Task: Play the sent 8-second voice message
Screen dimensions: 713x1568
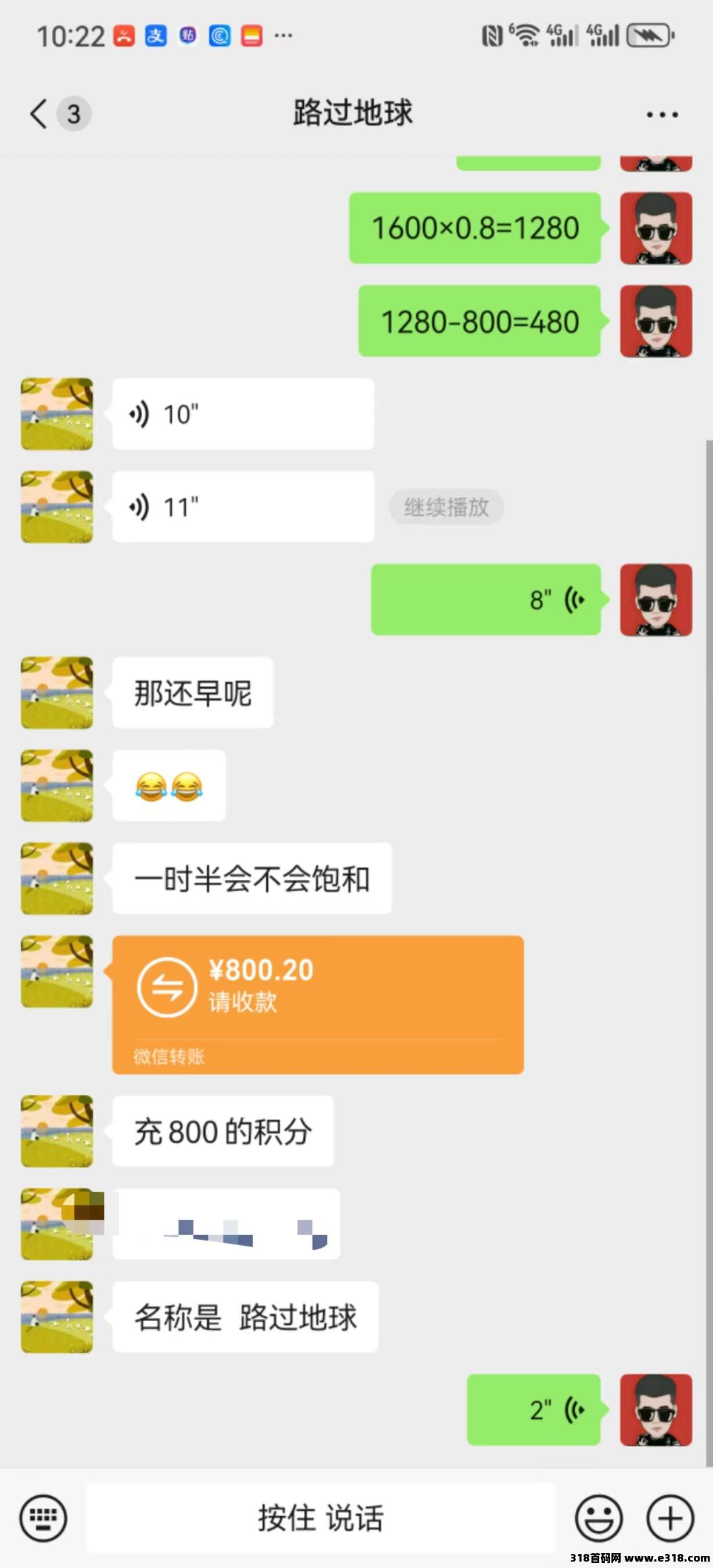Action: point(486,599)
